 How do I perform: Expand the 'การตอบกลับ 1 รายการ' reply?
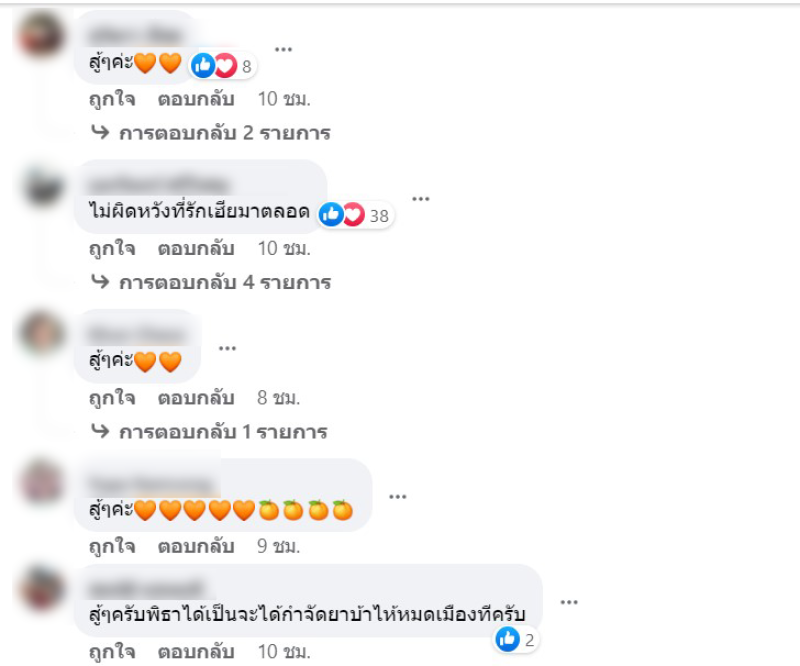click(x=223, y=433)
